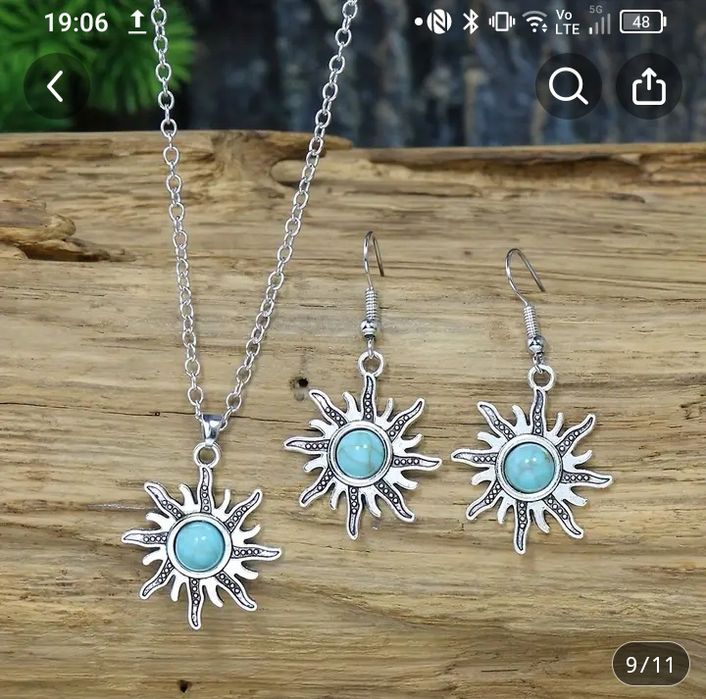Open search with the magnifier icon
This screenshot has height=699, width=706.
point(568,87)
